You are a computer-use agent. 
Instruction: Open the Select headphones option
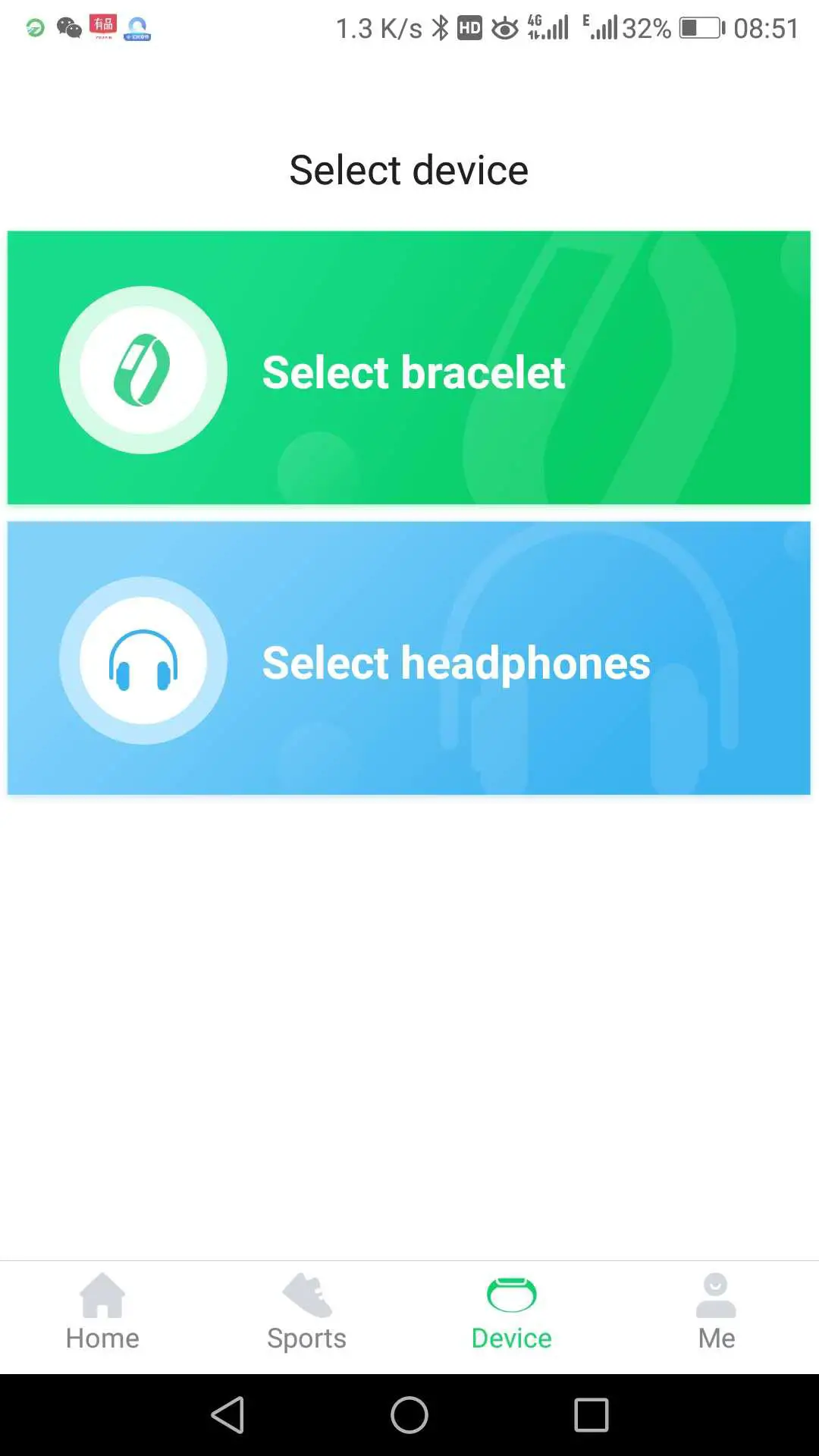click(409, 657)
